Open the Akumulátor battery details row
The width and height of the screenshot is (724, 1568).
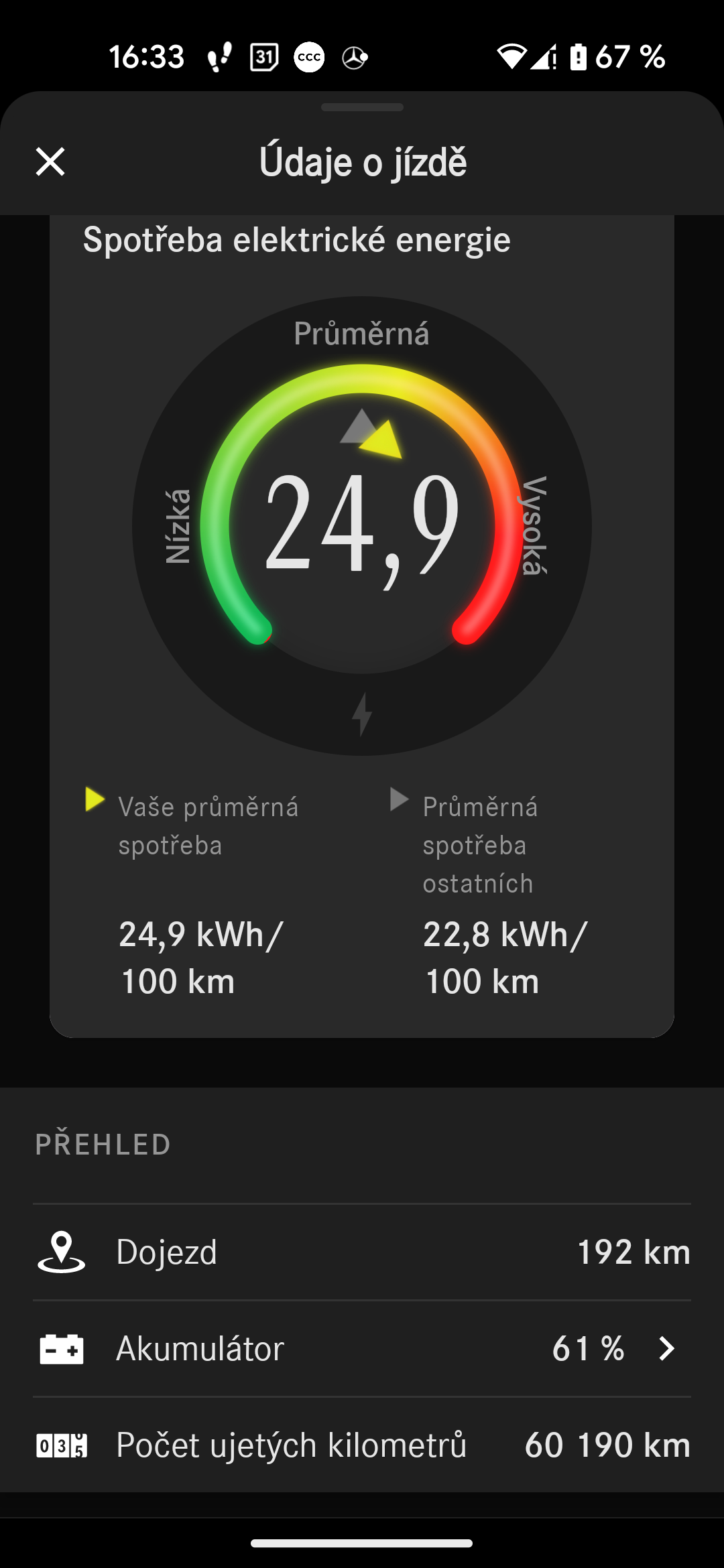[362, 1348]
